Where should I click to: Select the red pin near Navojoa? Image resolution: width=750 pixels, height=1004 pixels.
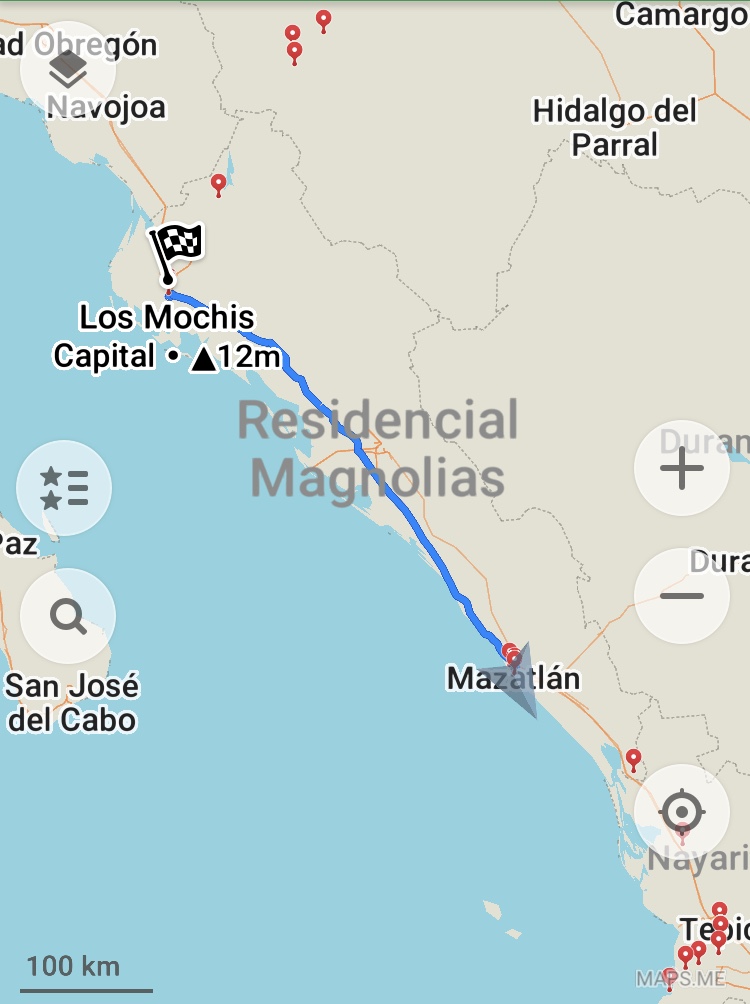219,184
